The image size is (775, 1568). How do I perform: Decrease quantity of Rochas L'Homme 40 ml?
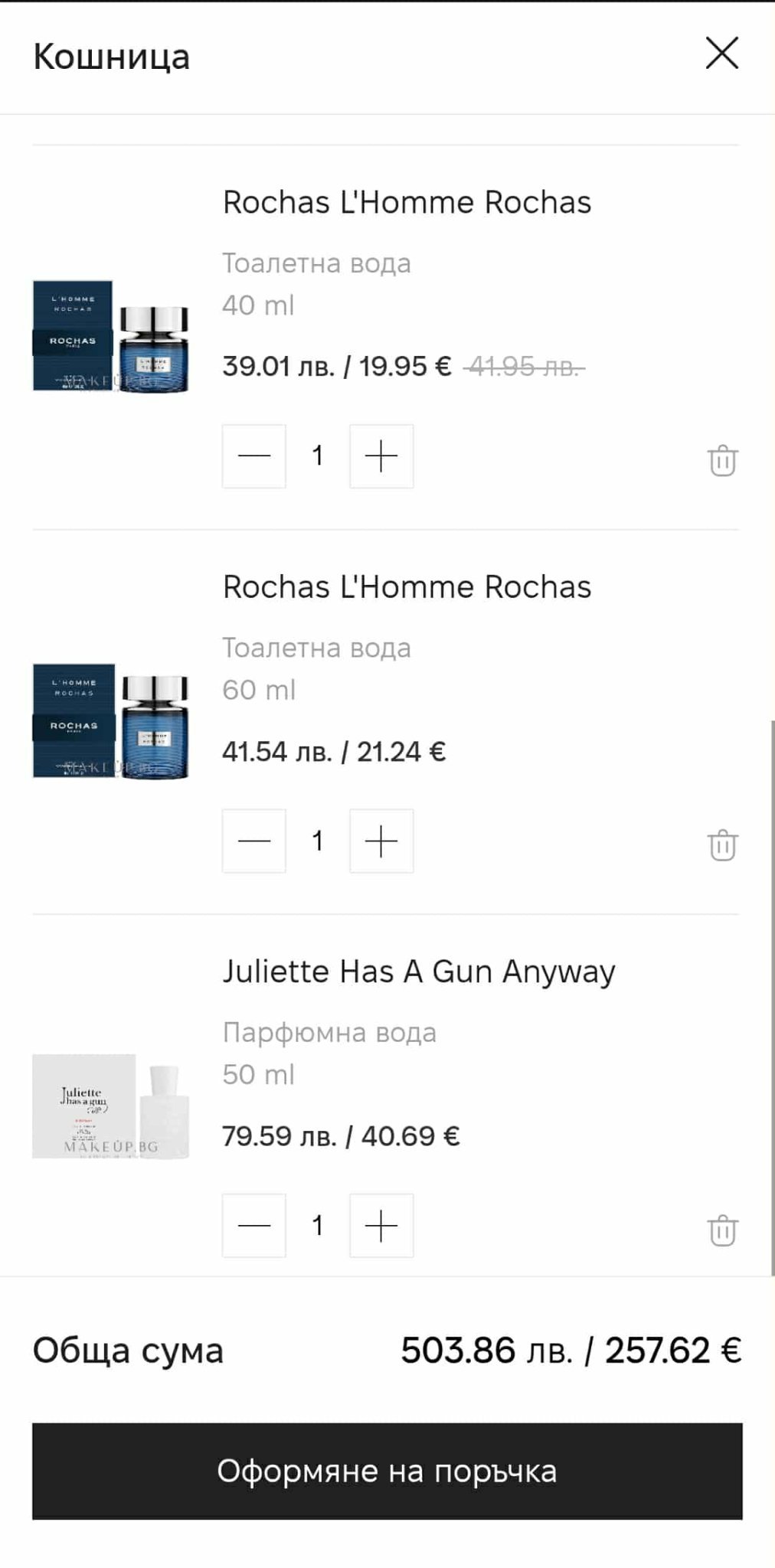click(254, 456)
